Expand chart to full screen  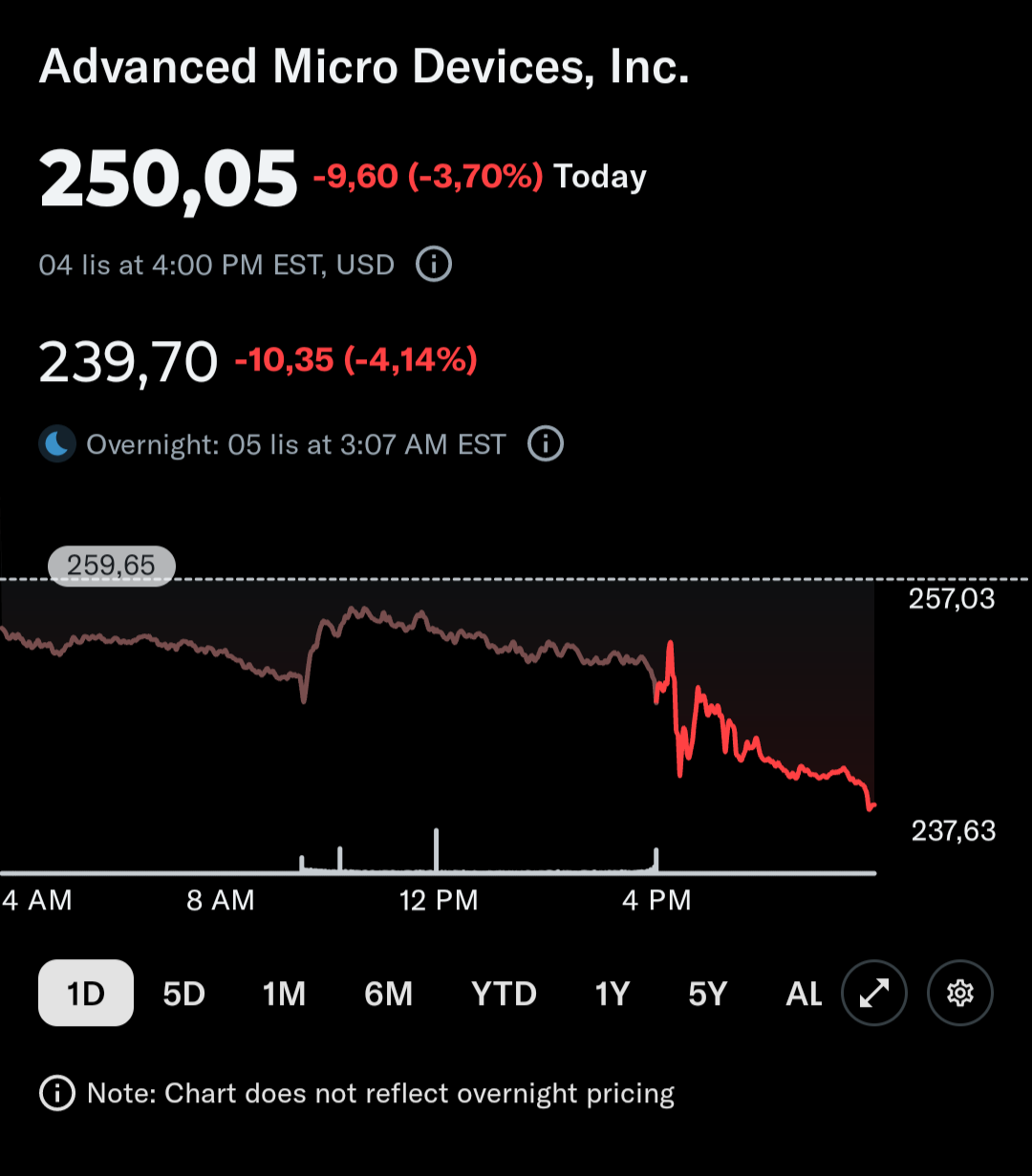(x=873, y=994)
